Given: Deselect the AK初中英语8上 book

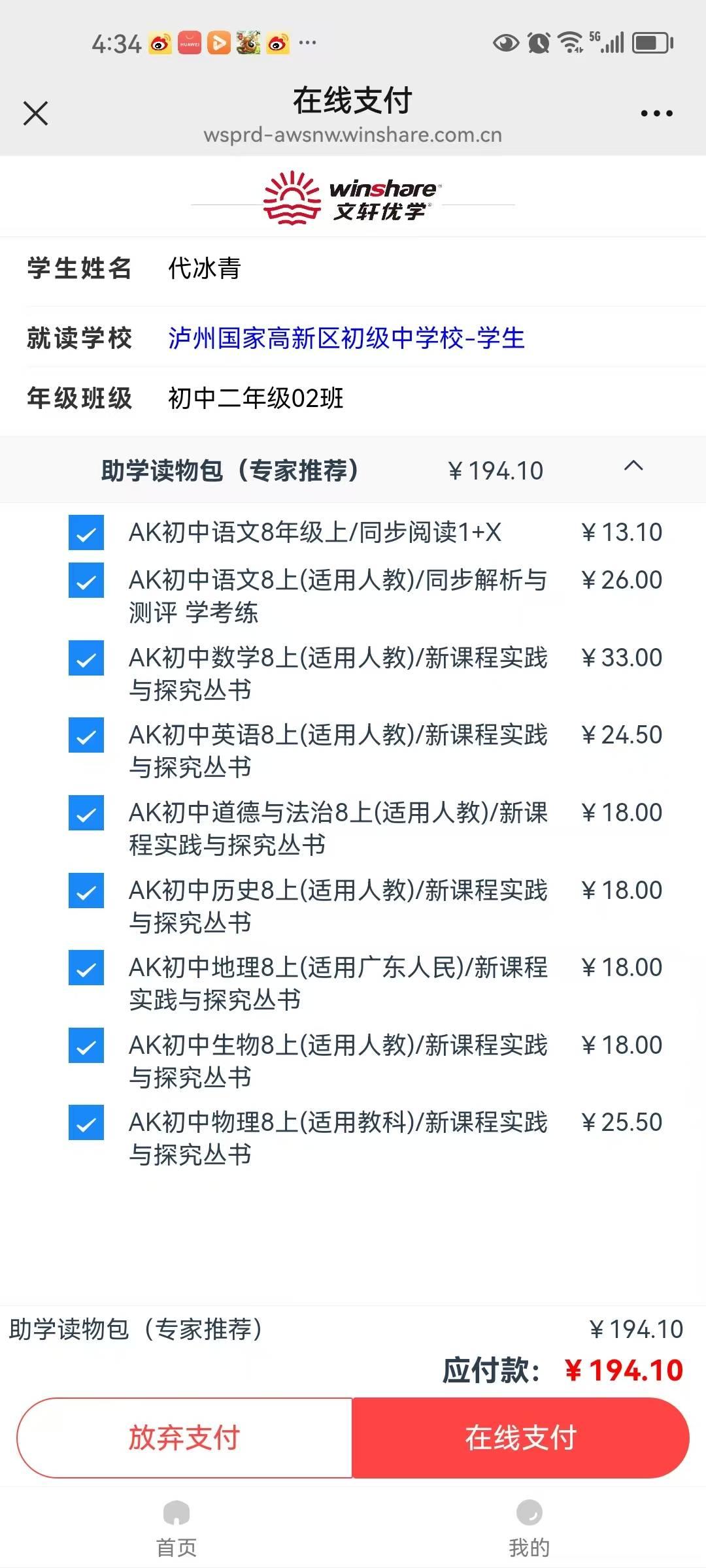Looking at the screenshot, I should click(x=86, y=736).
